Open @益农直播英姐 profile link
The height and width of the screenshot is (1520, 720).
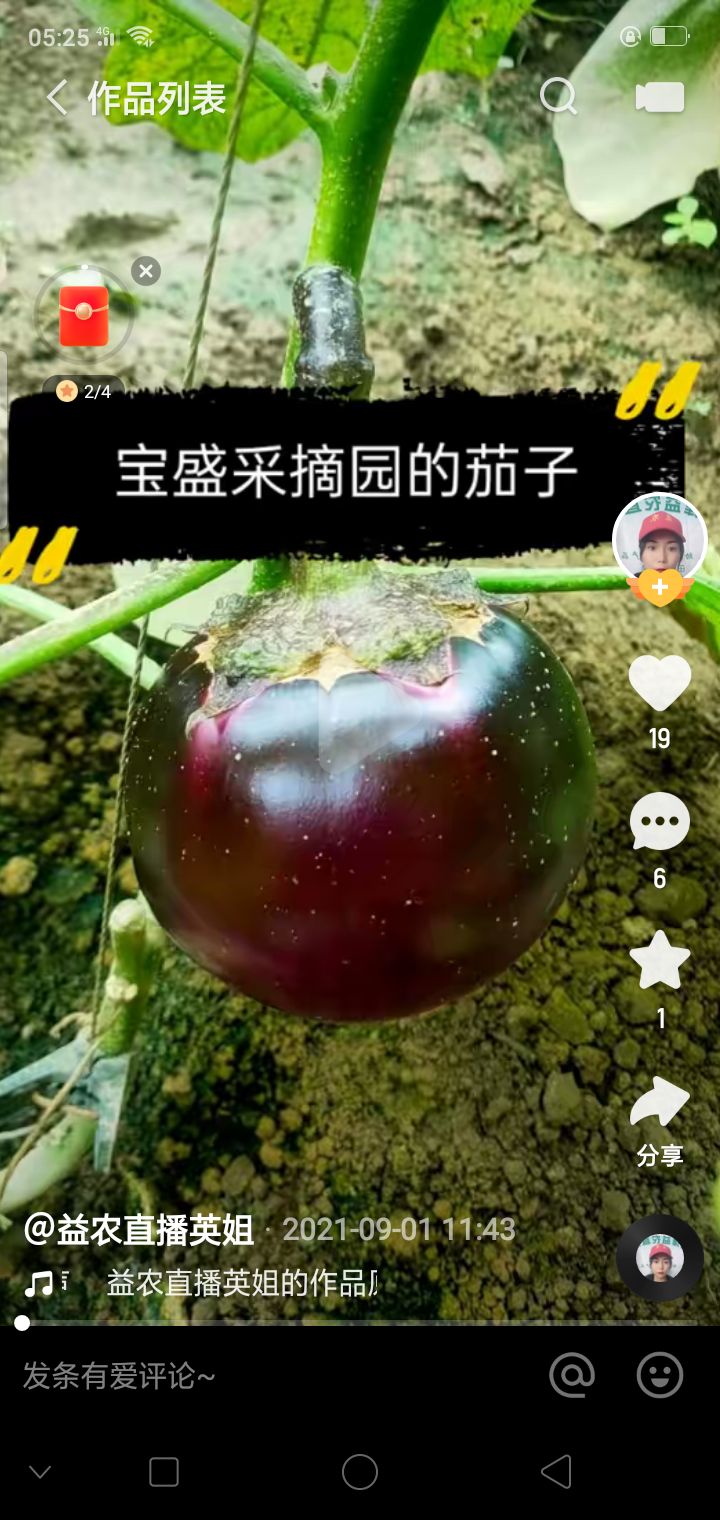[x=139, y=1230]
